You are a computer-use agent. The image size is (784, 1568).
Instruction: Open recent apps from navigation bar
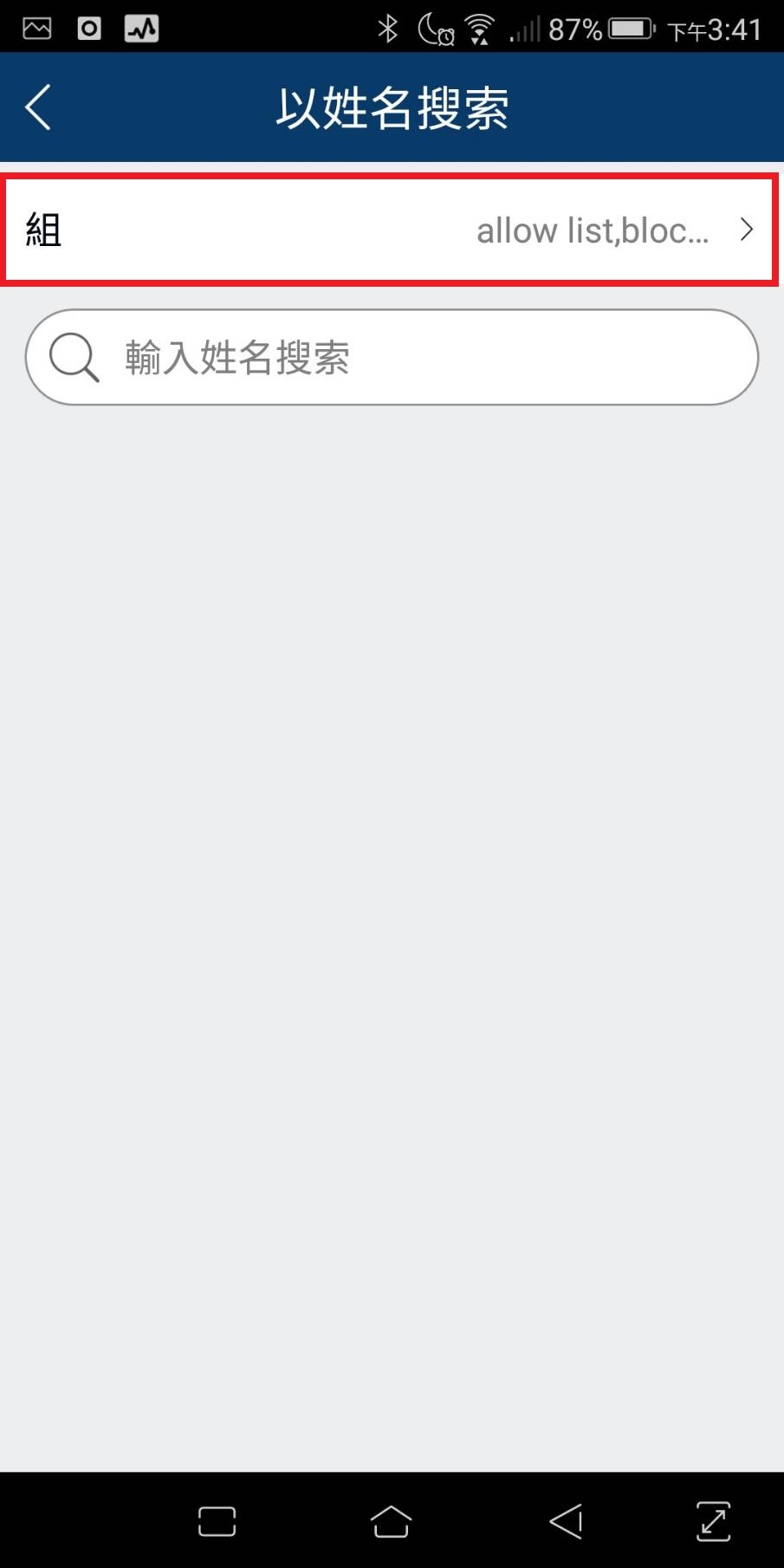tap(217, 1521)
